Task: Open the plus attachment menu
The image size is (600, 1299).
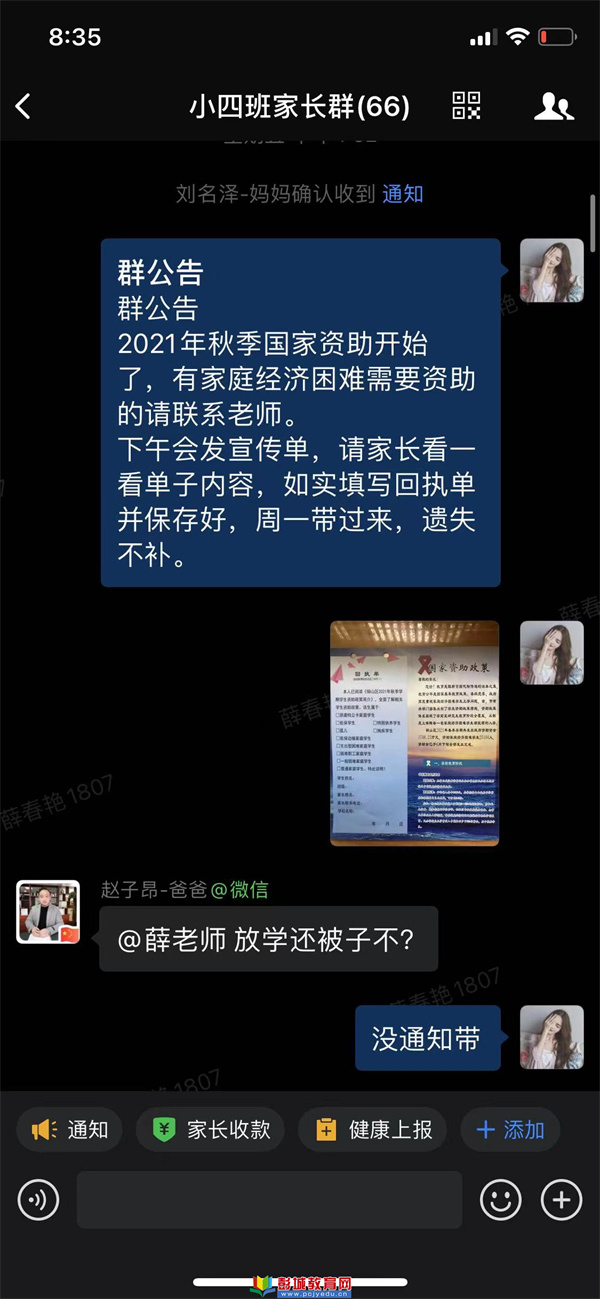Action: click(x=561, y=1199)
